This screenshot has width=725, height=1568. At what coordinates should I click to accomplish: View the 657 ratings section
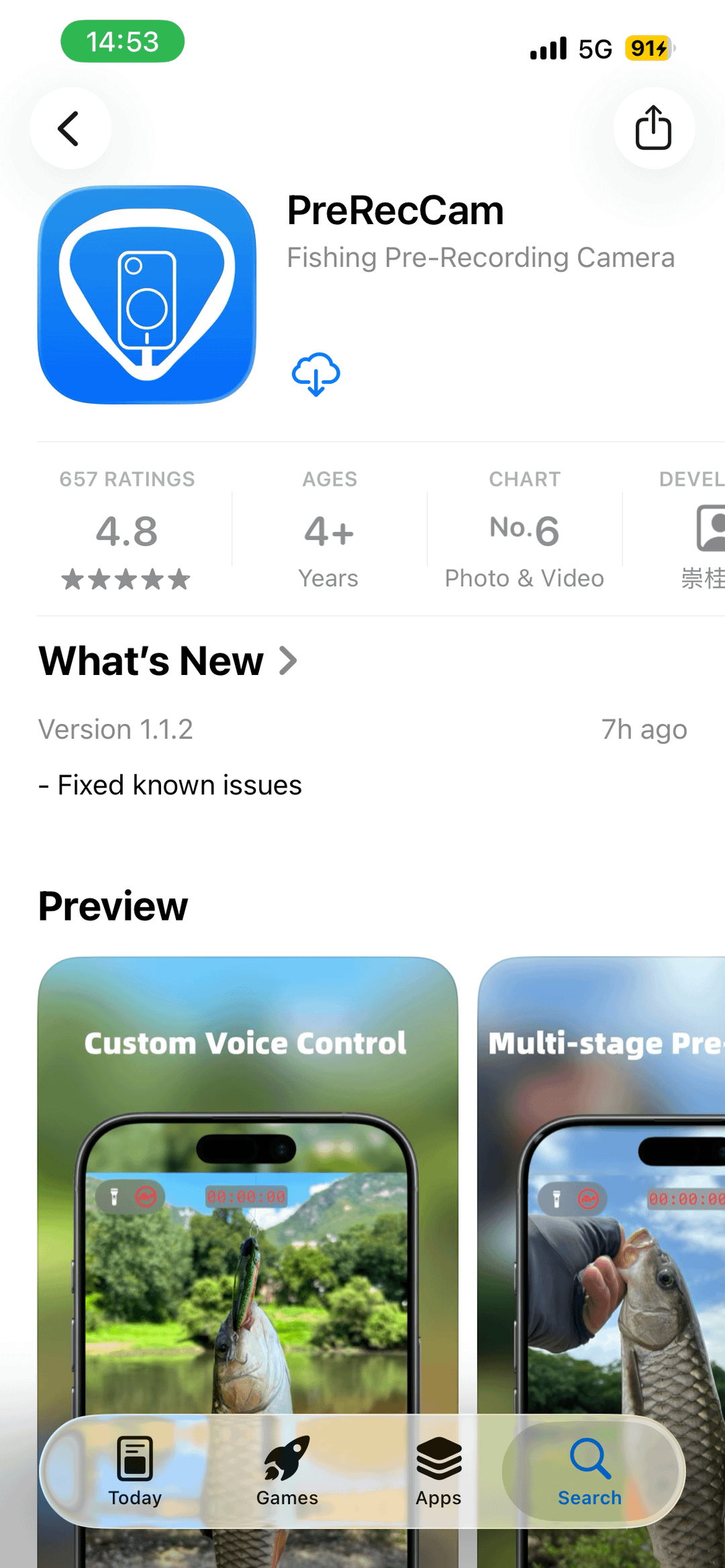tap(127, 530)
